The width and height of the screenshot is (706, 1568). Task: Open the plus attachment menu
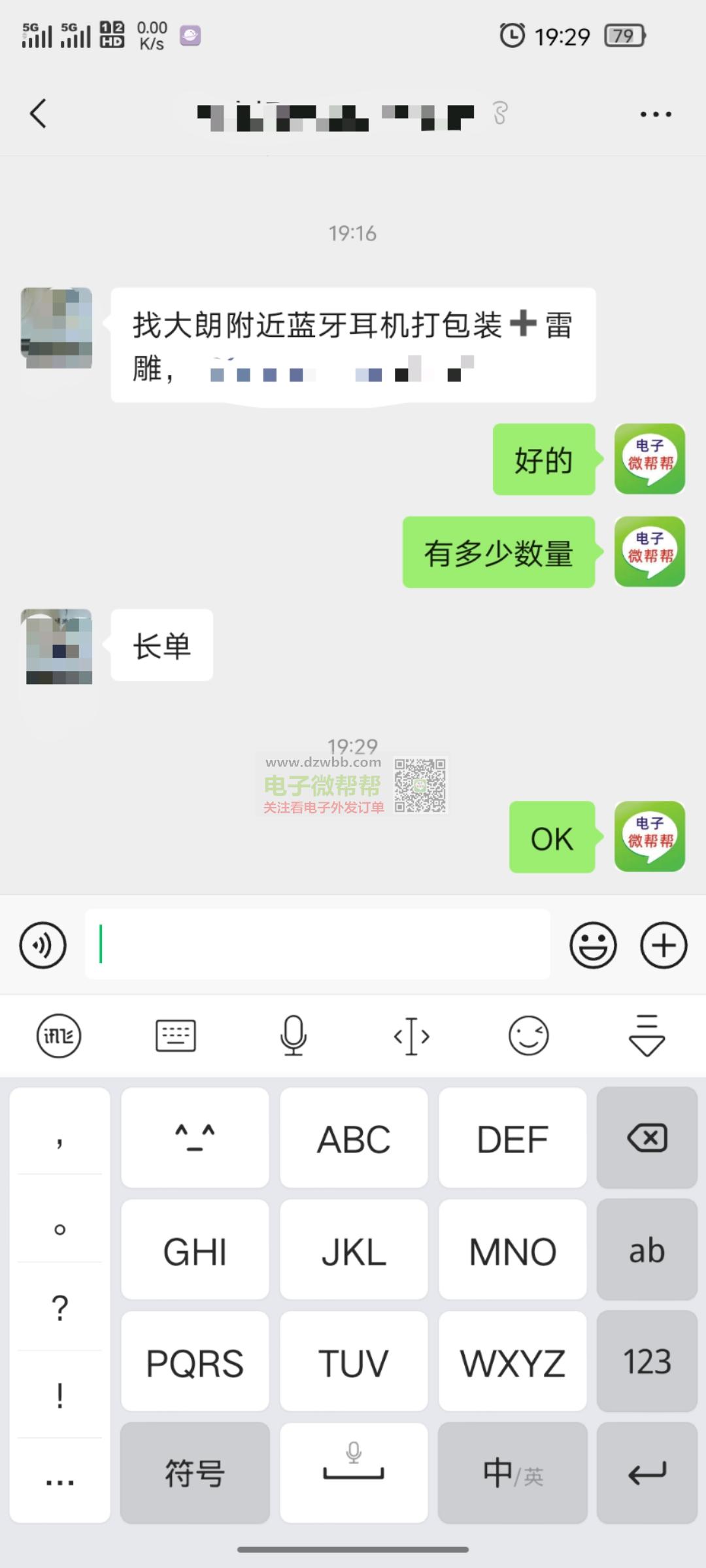(x=664, y=945)
